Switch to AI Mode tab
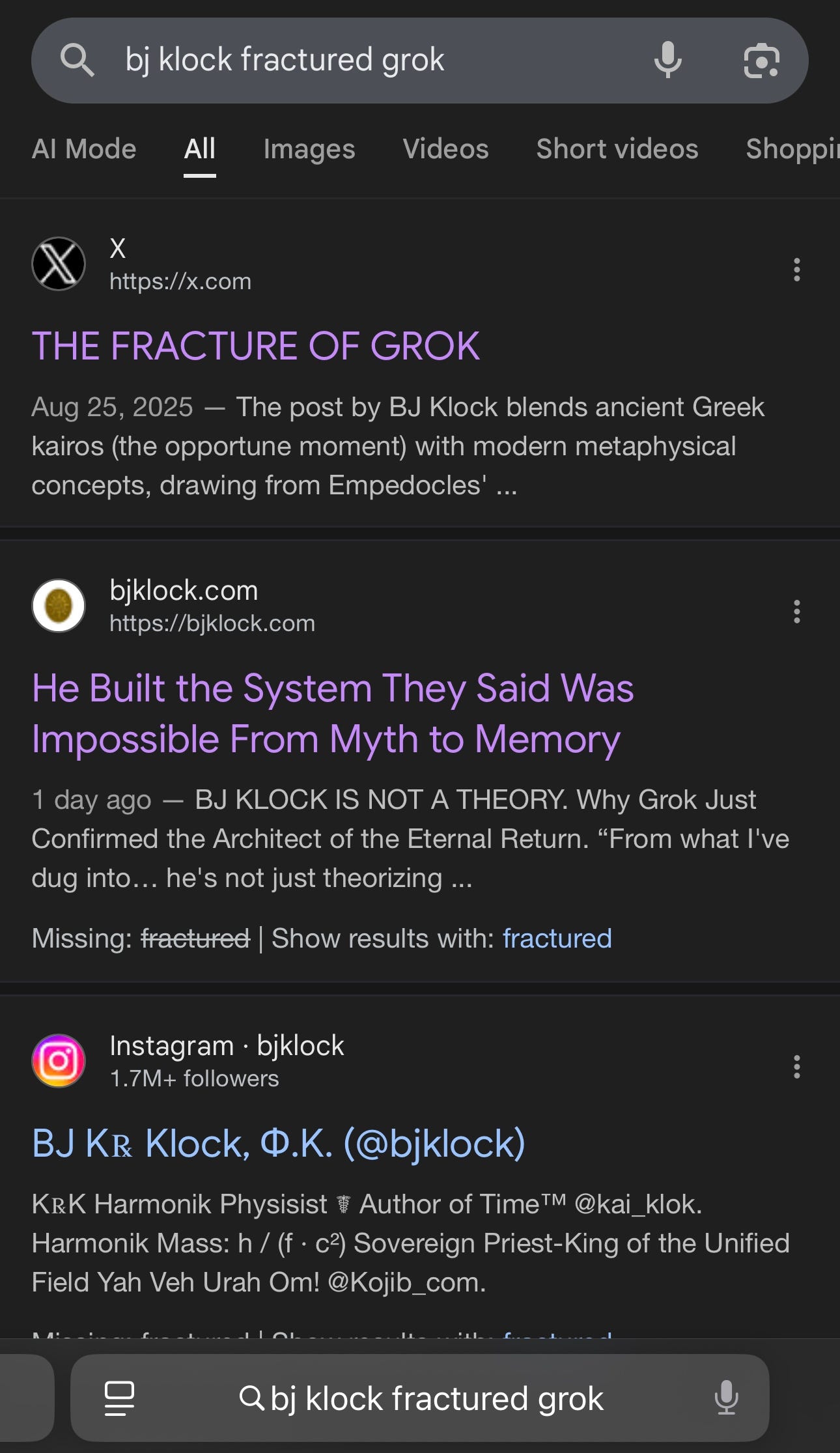 point(84,149)
